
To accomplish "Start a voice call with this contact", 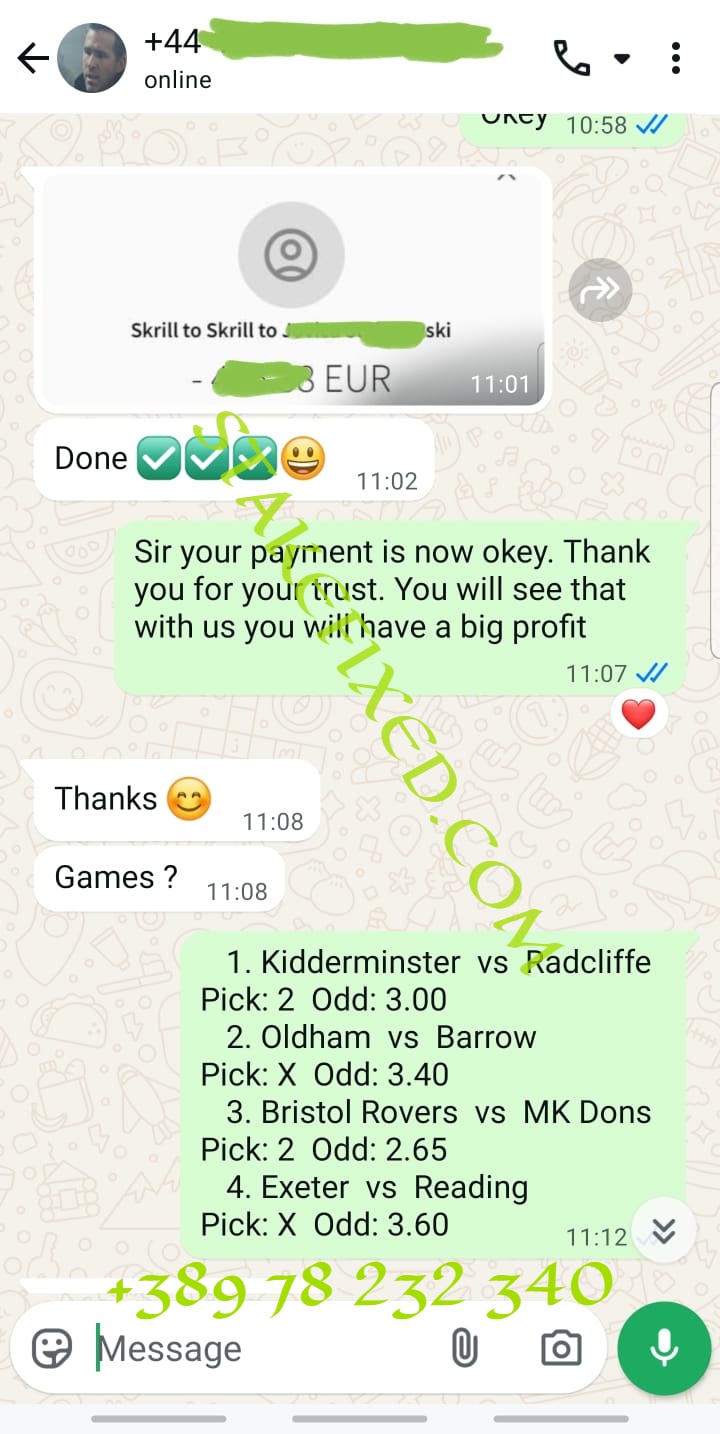I will (x=571, y=58).
